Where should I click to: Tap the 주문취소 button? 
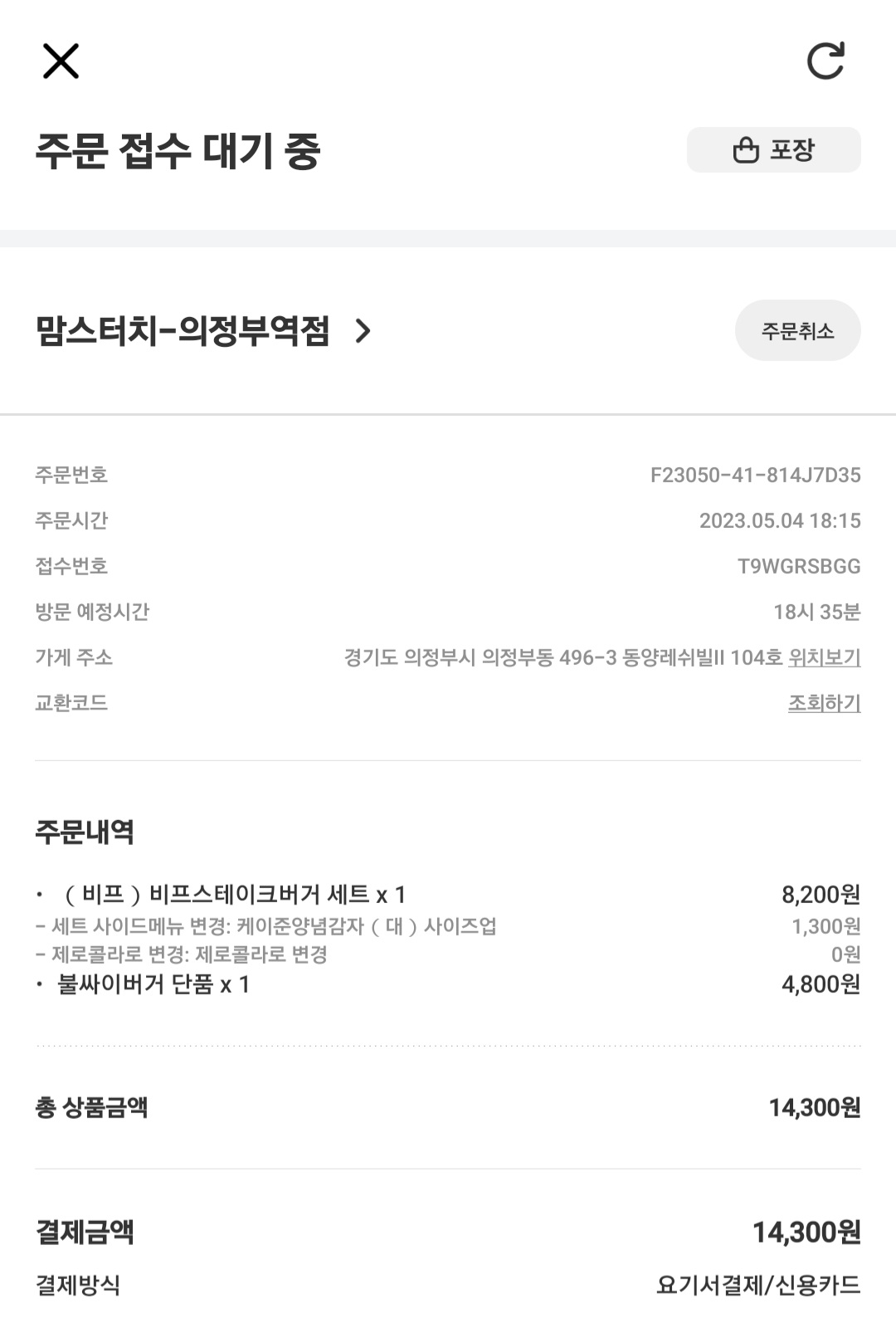797,331
